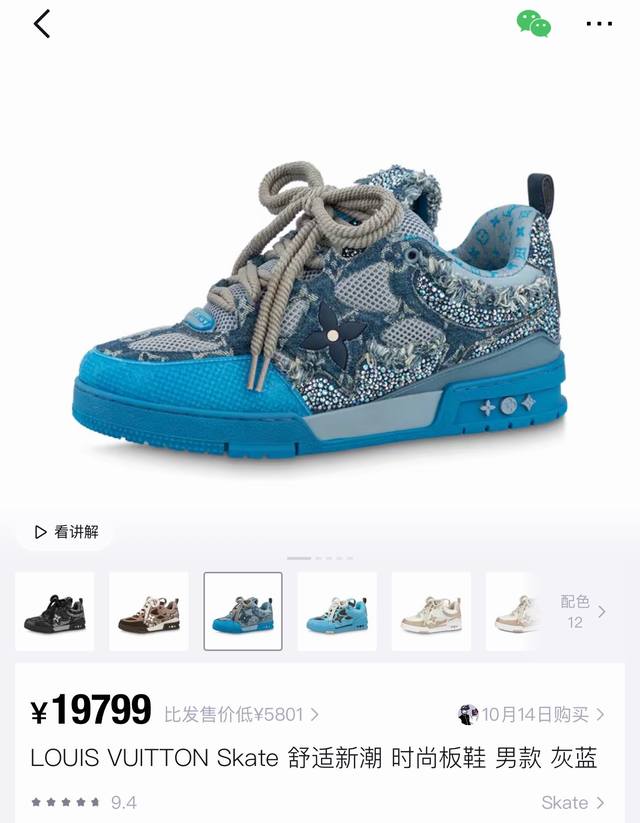View the 10月14日购买 purchase records

532,714
